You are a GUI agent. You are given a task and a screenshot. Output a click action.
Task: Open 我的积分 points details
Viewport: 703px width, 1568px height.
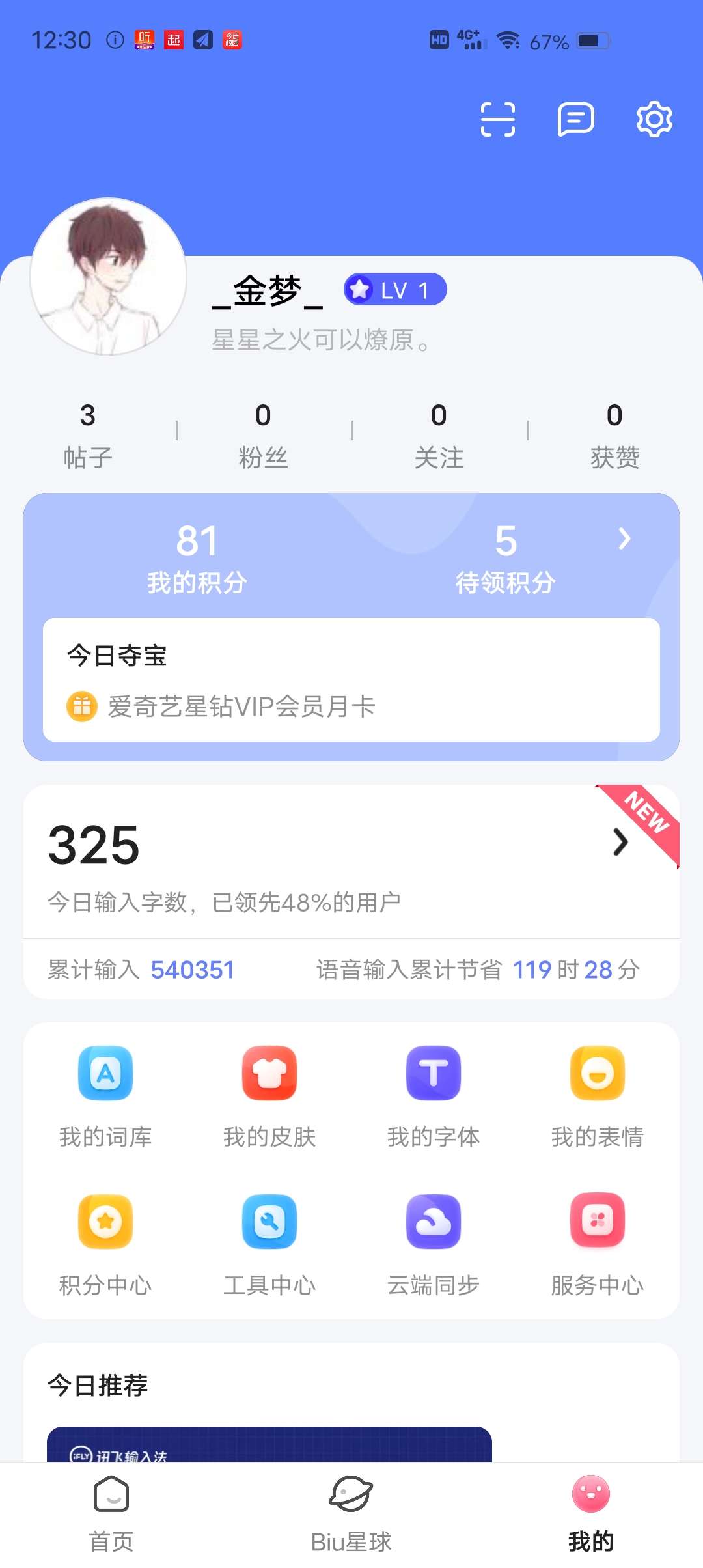click(x=197, y=558)
